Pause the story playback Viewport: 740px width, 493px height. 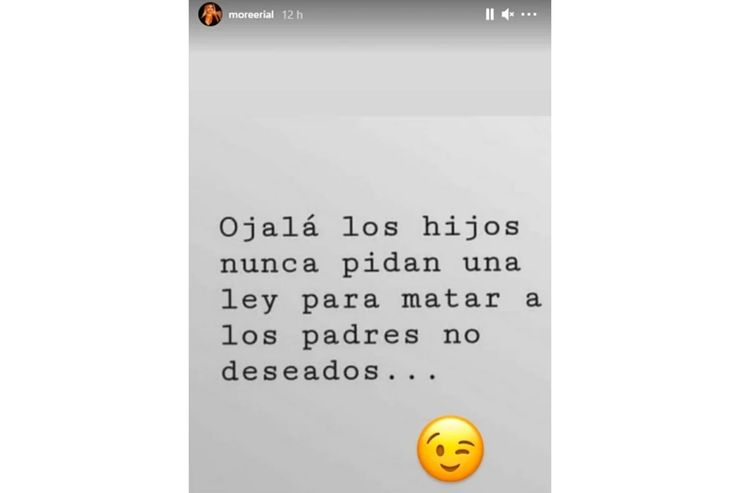[x=490, y=14]
